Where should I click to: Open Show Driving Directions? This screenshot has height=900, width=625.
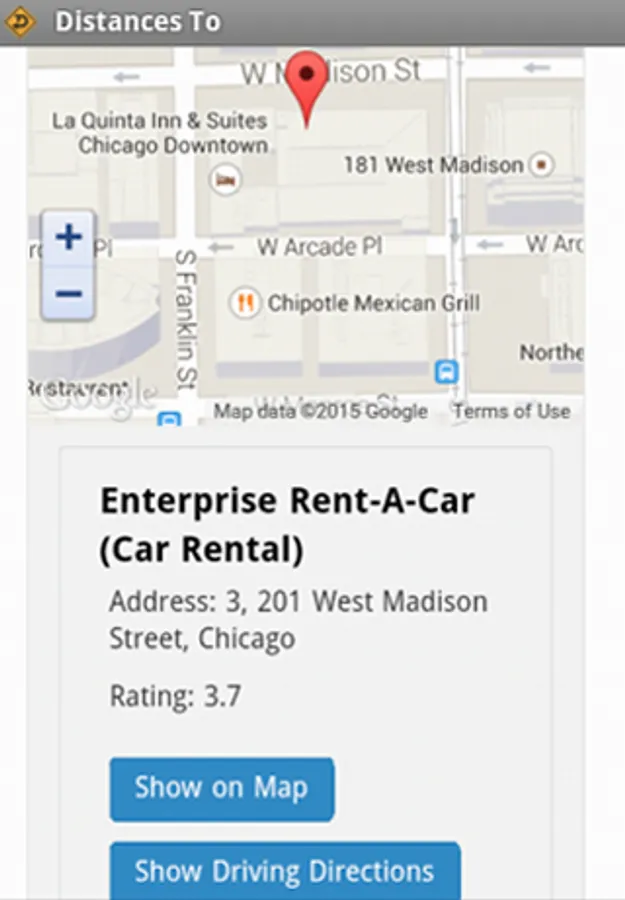tap(284, 871)
